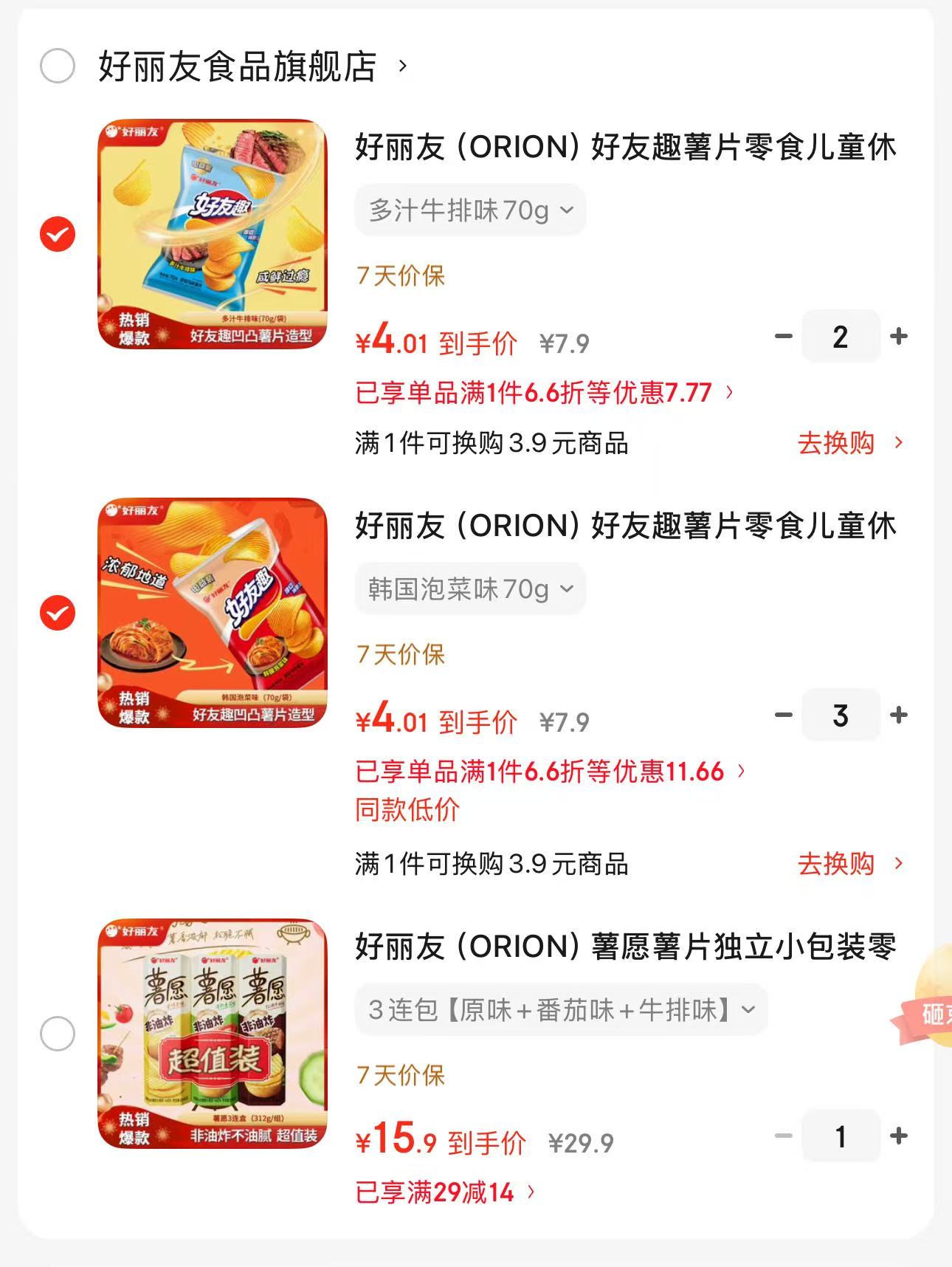Change the 韩国泡菜味70g flavor option
The width and height of the screenshot is (952, 1267).
pyautogui.click(x=471, y=589)
